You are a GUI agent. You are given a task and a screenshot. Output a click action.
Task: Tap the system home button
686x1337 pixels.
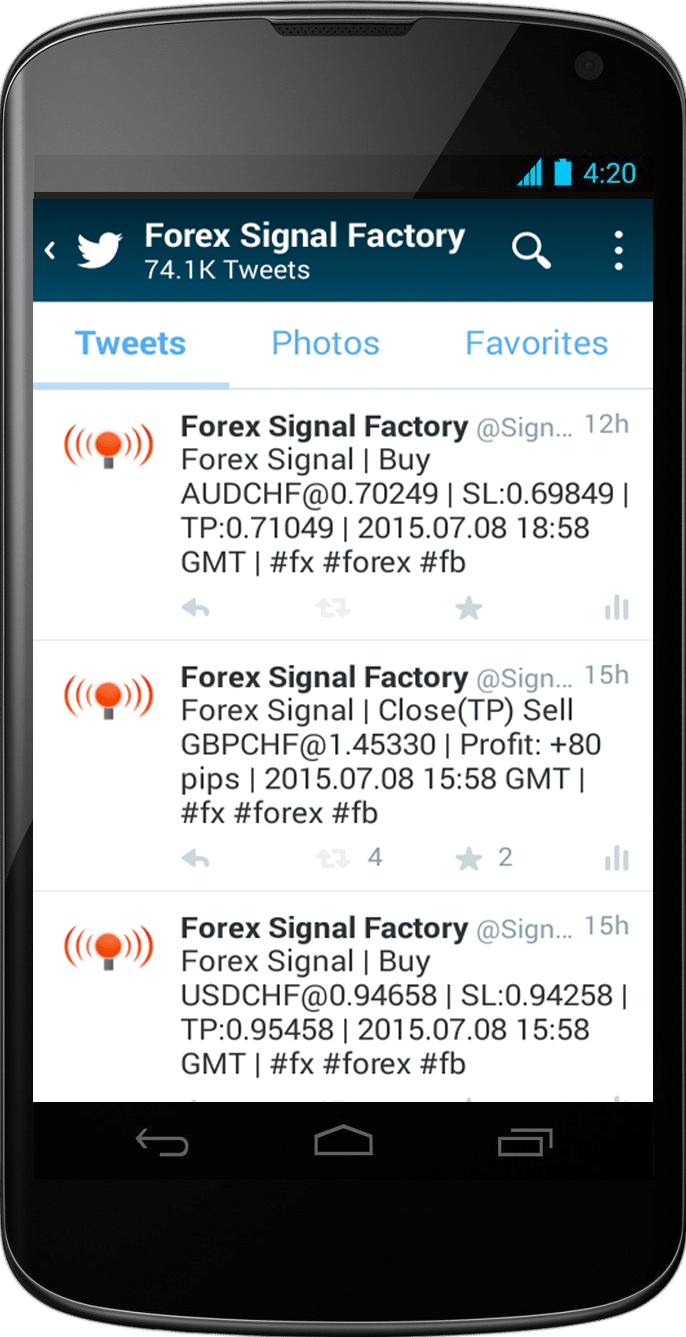343,1141
